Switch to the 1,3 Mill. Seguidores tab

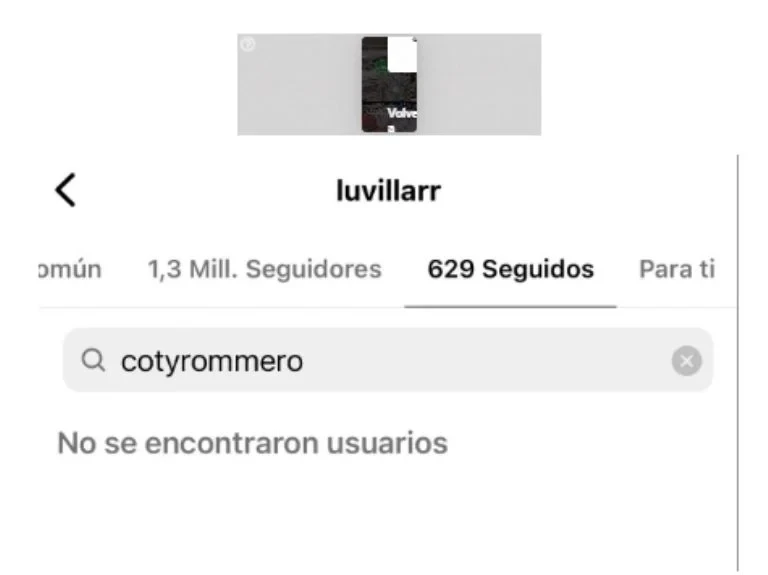tap(264, 269)
